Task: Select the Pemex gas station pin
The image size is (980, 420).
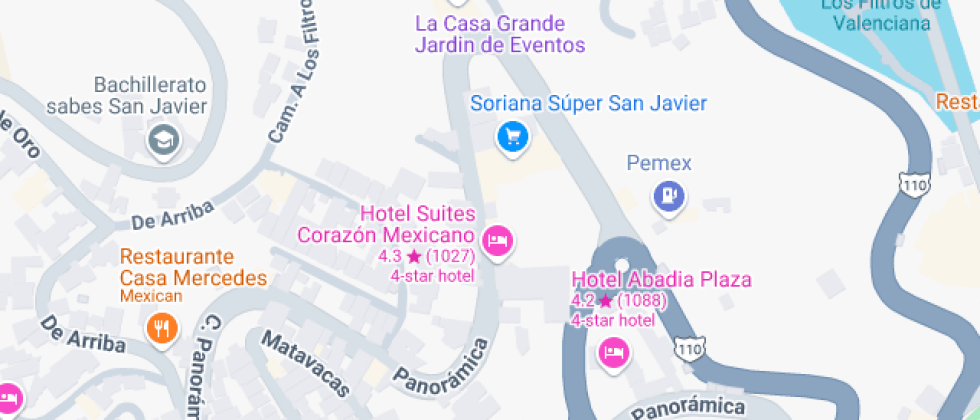Action: pos(668,196)
